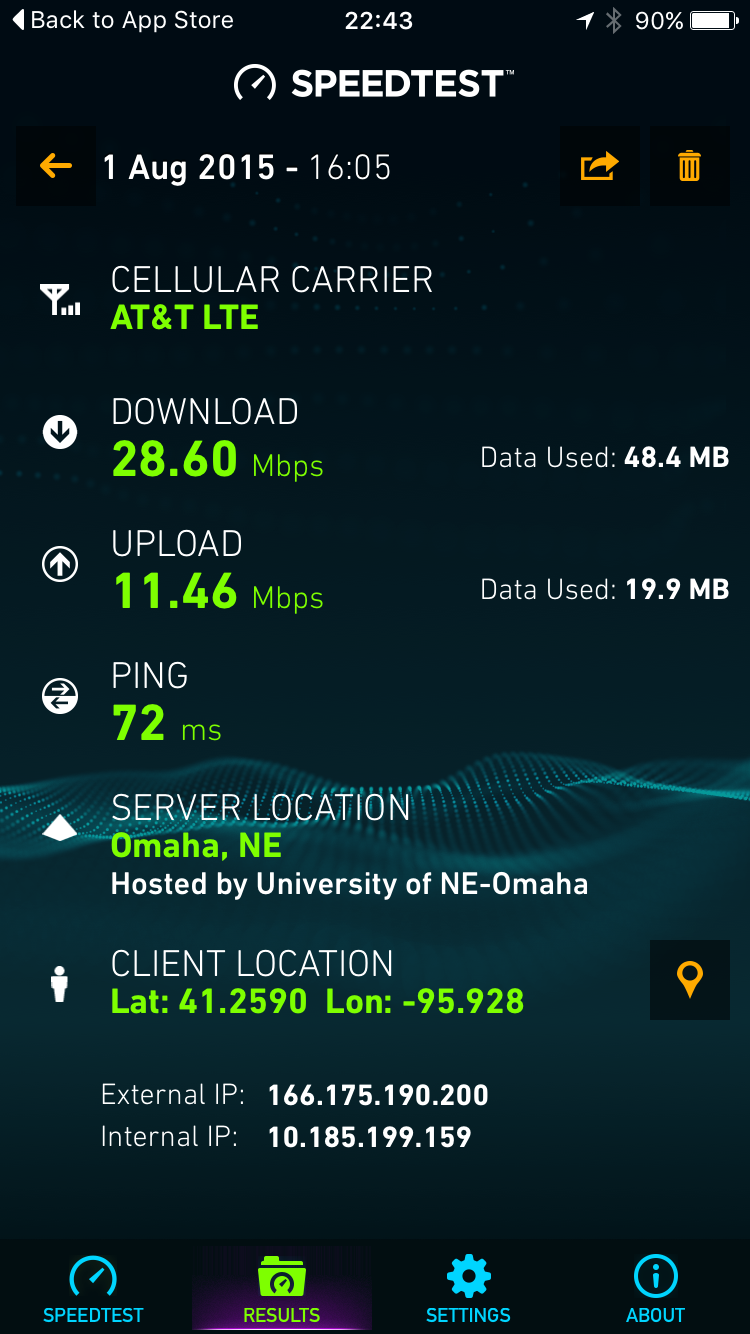Go to the About tab
The image size is (750, 1334).
click(x=655, y=1290)
